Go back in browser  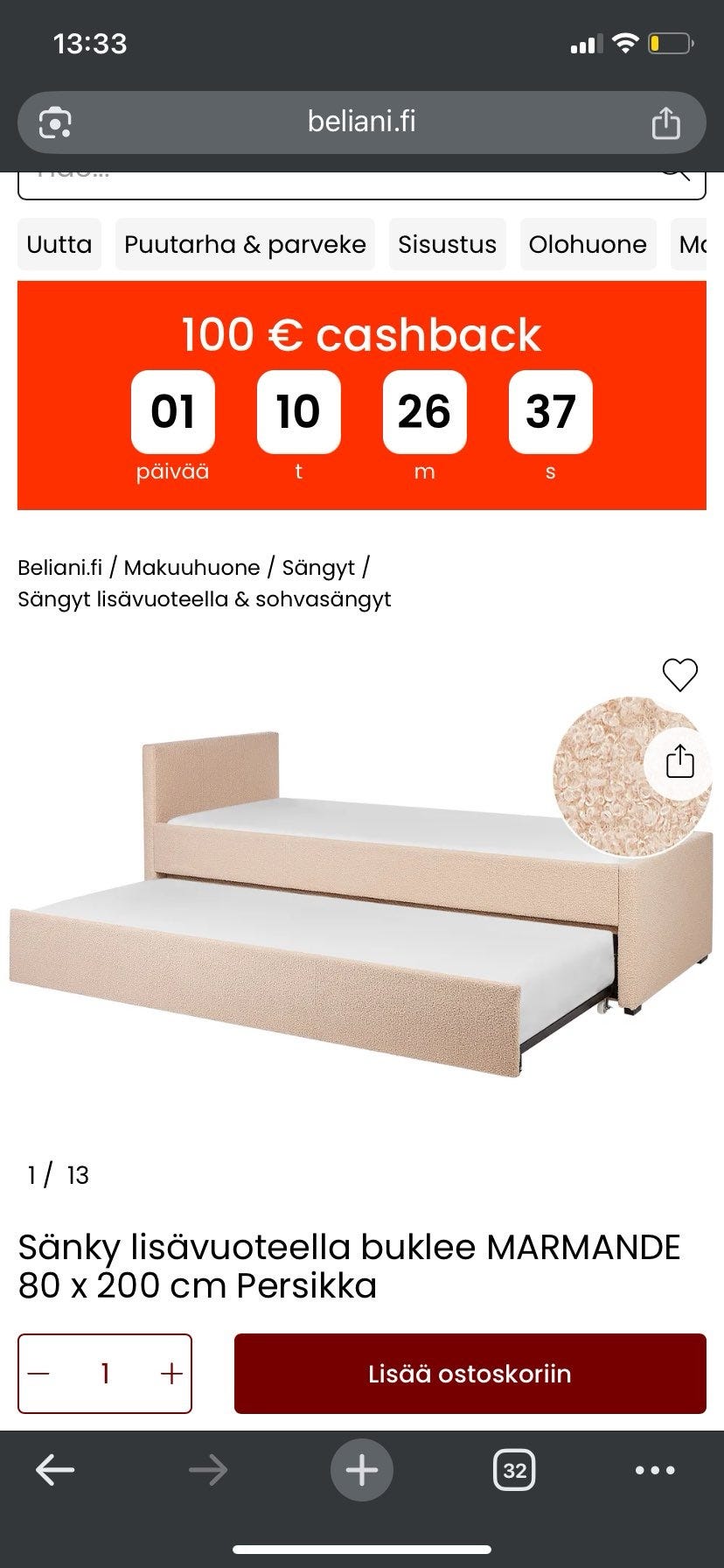[x=55, y=1470]
